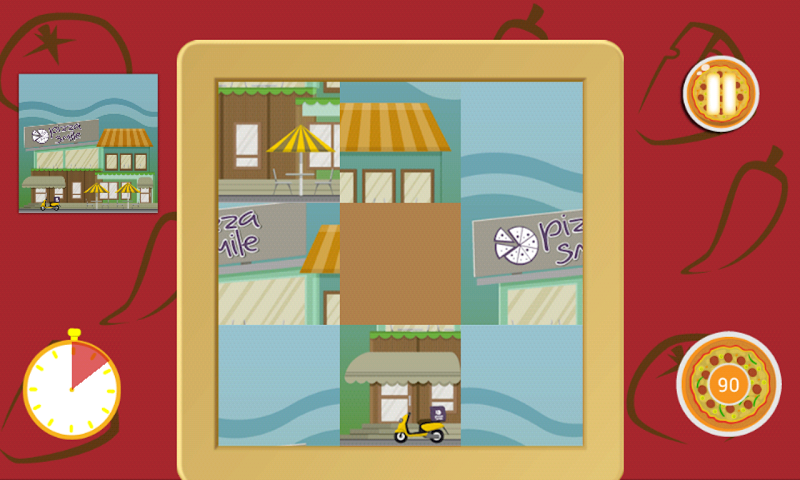Slide the striped awning tile into the gap
This screenshot has width=800, height=480.
(x=400, y=142)
